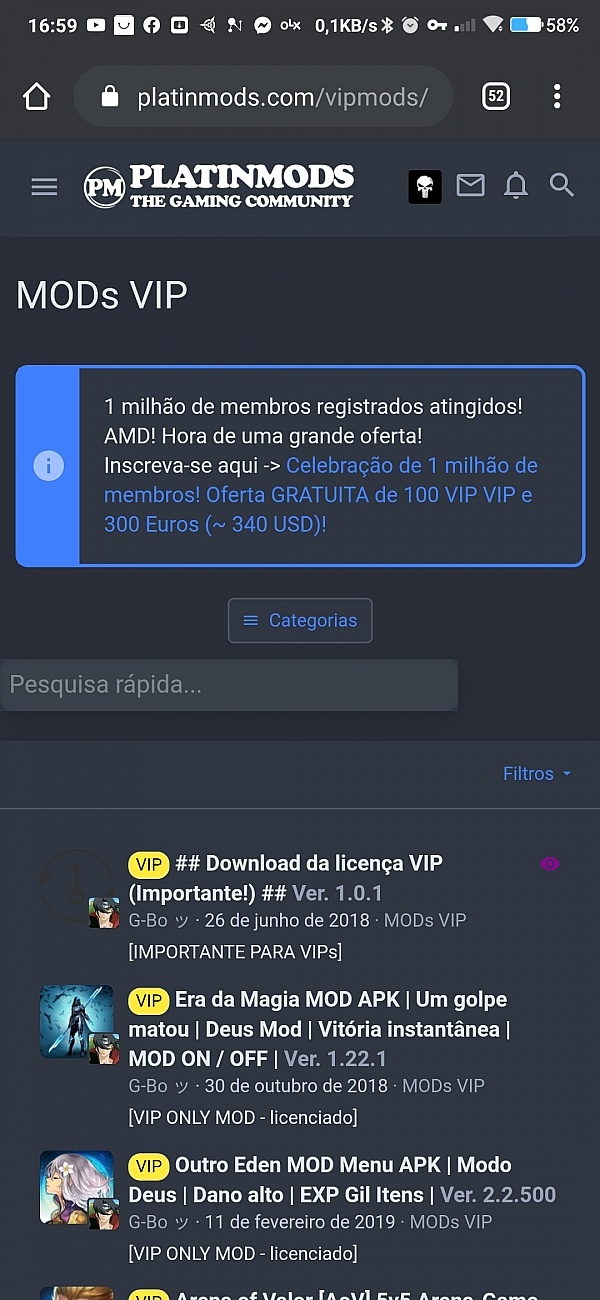Tap the eye icon on the VIP license thread
The image size is (600, 1300).
pyautogui.click(x=549, y=864)
